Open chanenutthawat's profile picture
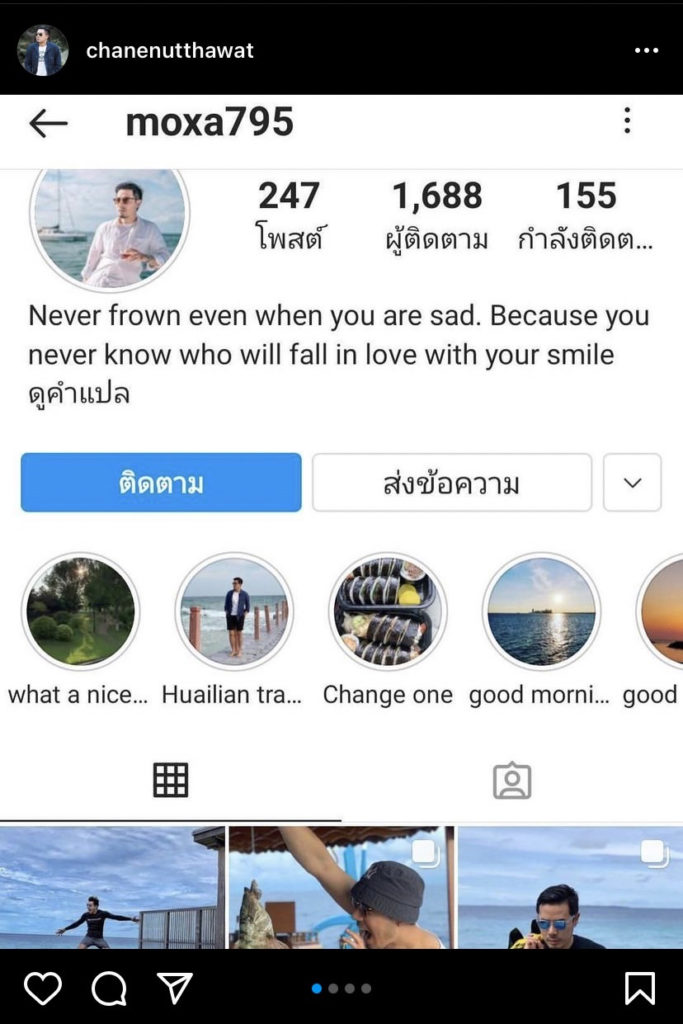 [x=43, y=50]
